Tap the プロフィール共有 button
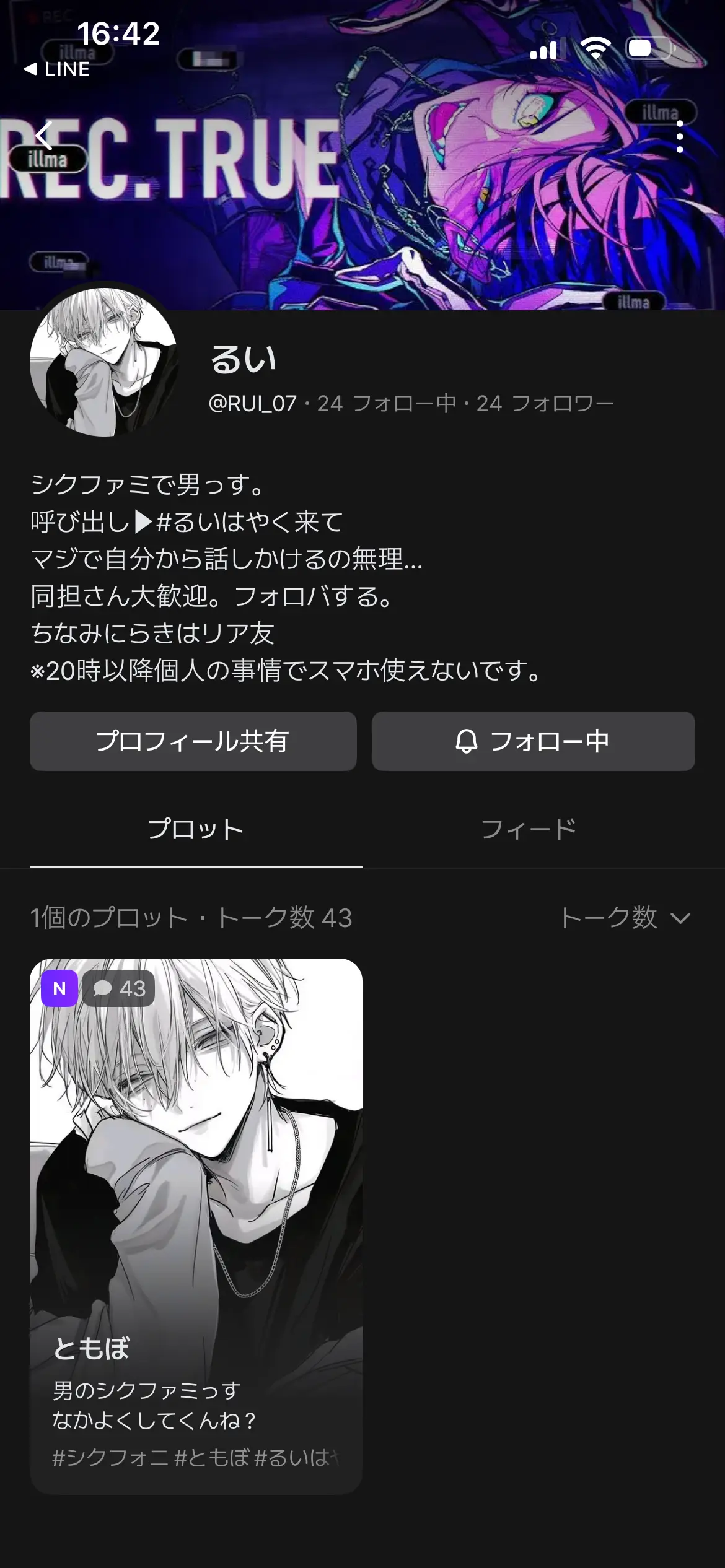Screen dimensions: 725x1568 click(193, 741)
